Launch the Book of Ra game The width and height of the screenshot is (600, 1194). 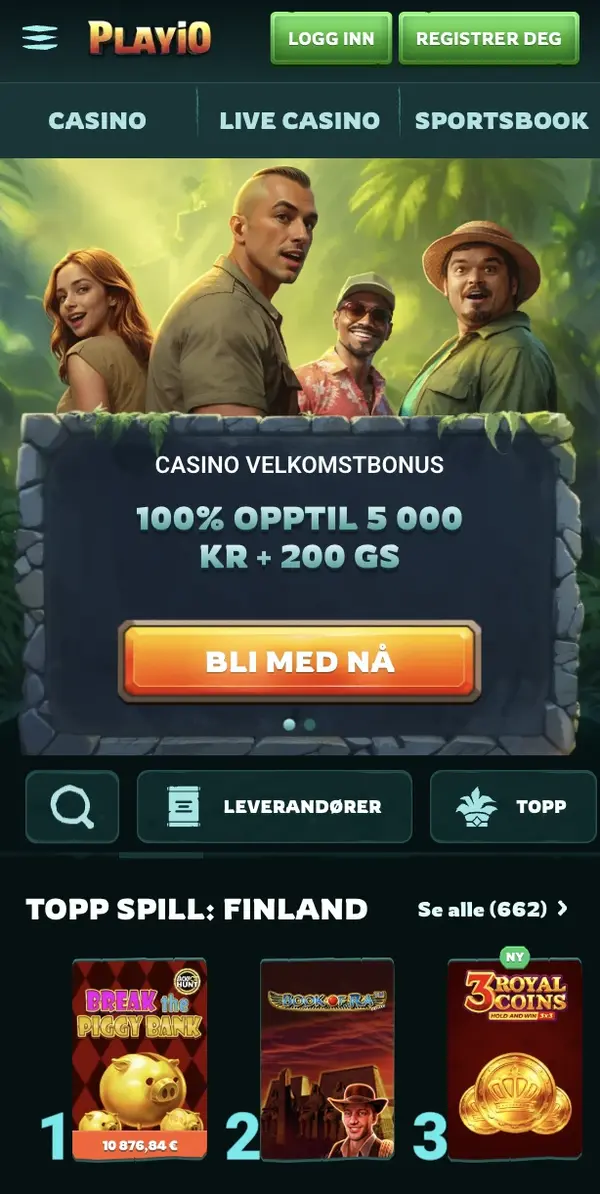point(327,1058)
